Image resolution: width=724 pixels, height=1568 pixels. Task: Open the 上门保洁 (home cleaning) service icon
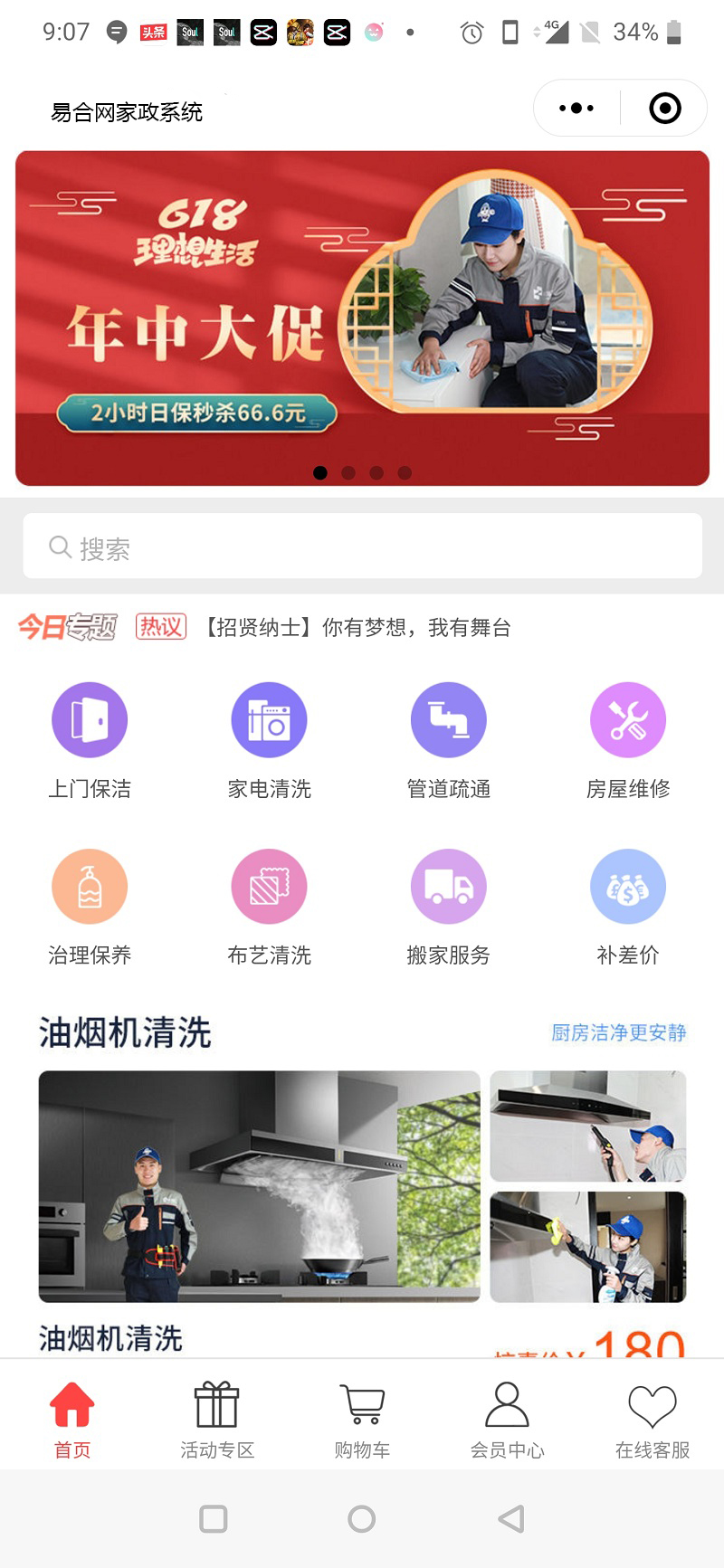click(x=89, y=719)
